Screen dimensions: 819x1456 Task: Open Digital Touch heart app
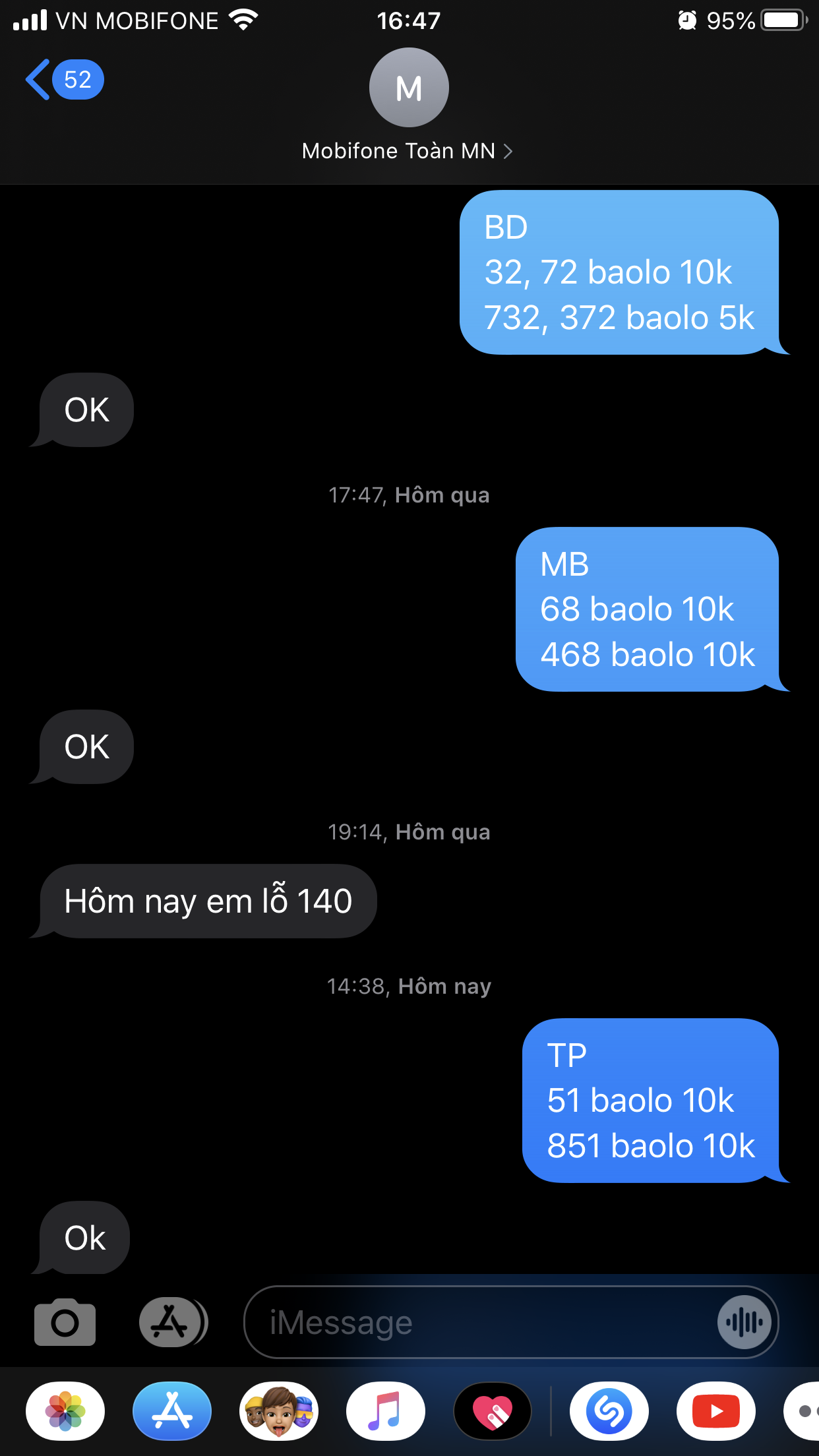[x=493, y=1411]
